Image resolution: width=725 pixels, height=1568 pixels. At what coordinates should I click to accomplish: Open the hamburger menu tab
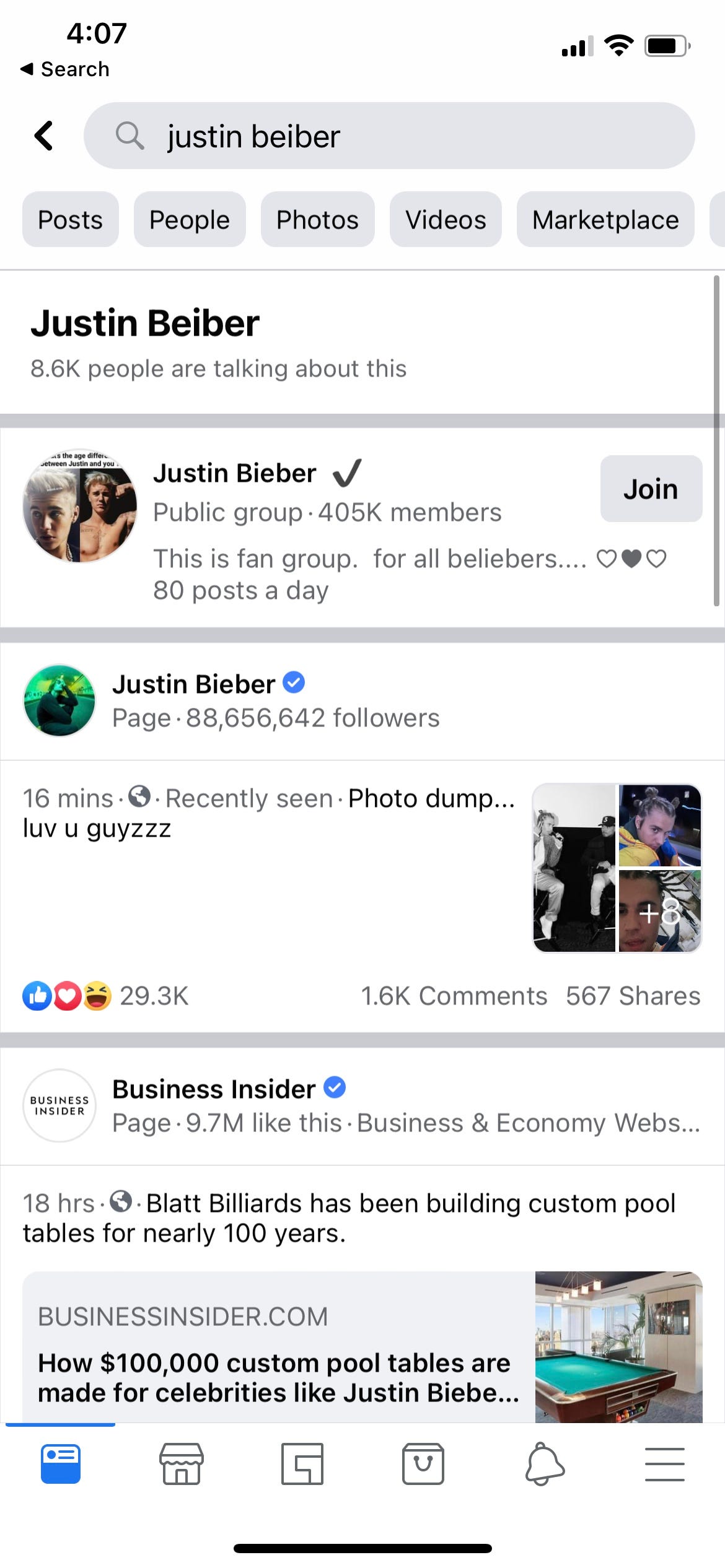tap(664, 1465)
